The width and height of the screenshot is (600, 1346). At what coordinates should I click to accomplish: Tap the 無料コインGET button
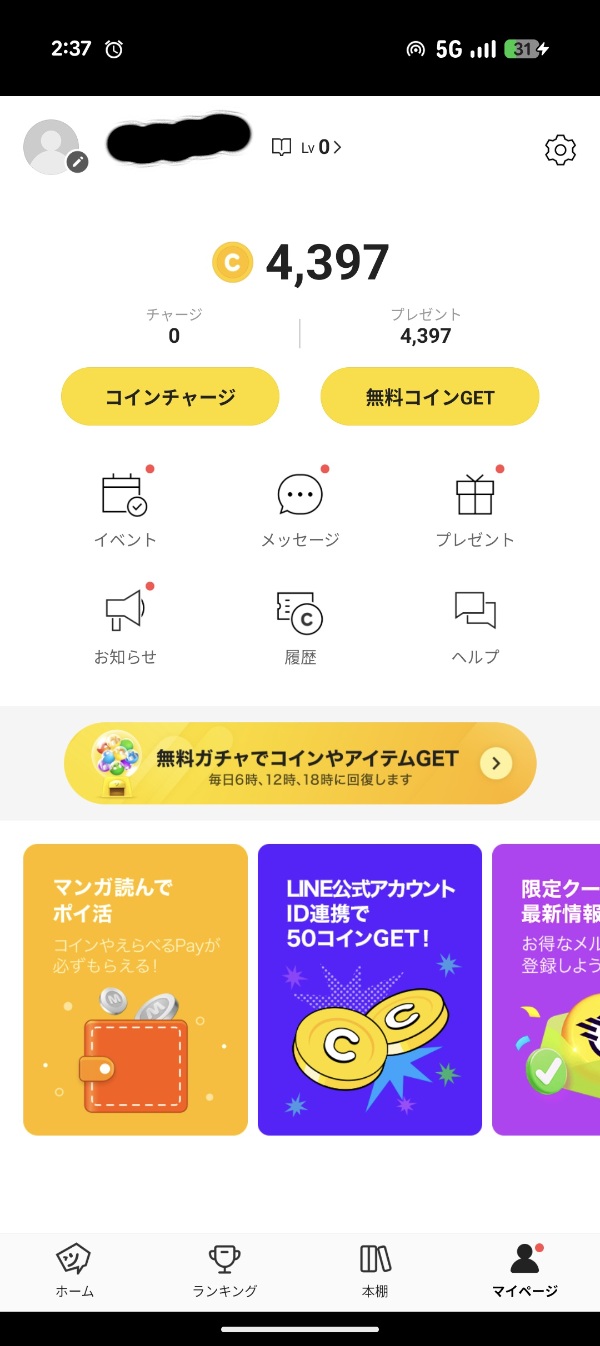tap(430, 397)
